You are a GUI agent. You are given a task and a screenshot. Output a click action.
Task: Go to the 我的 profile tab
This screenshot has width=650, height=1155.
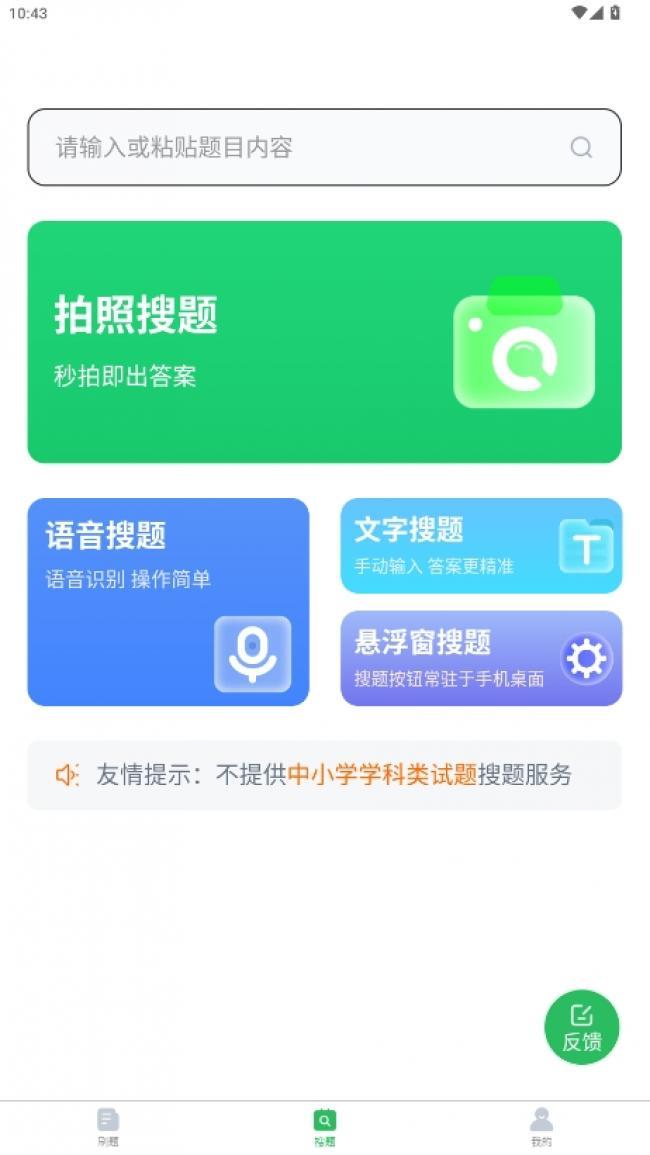pyautogui.click(x=541, y=1128)
